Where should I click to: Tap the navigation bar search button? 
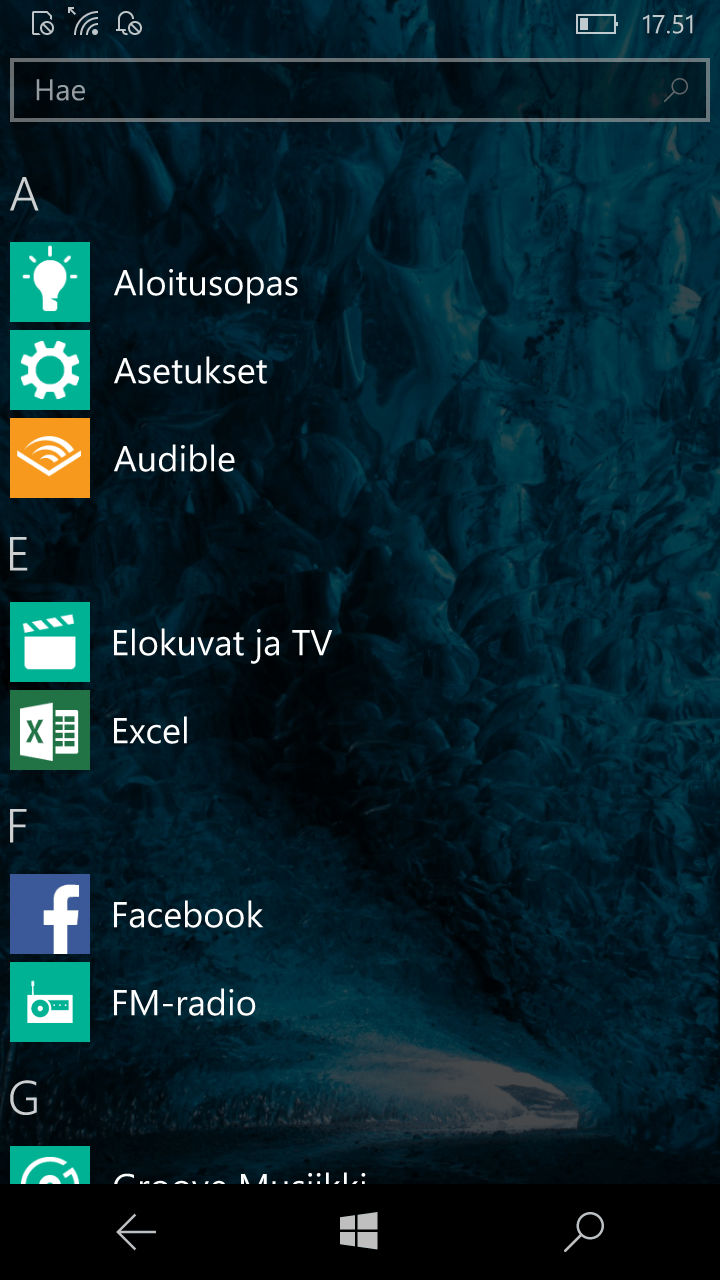point(584,1232)
